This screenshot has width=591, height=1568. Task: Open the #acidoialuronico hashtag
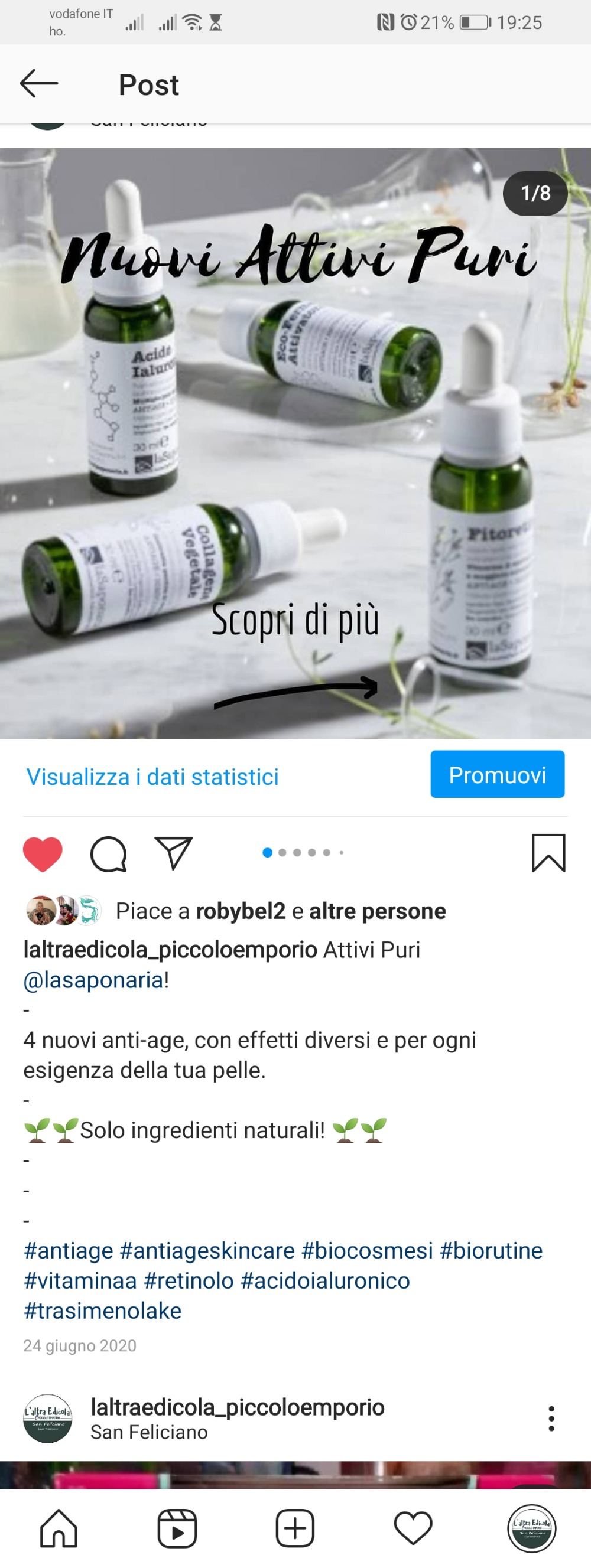pyautogui.click(x=326, y=1281)
